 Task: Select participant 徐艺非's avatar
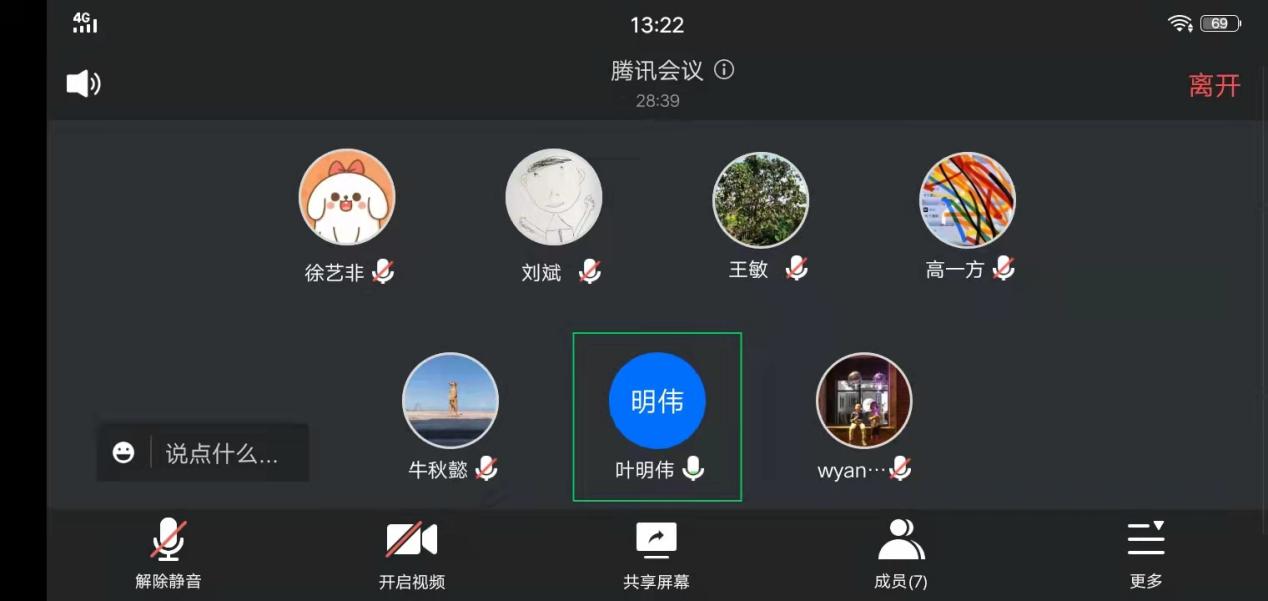click(347, 197)
